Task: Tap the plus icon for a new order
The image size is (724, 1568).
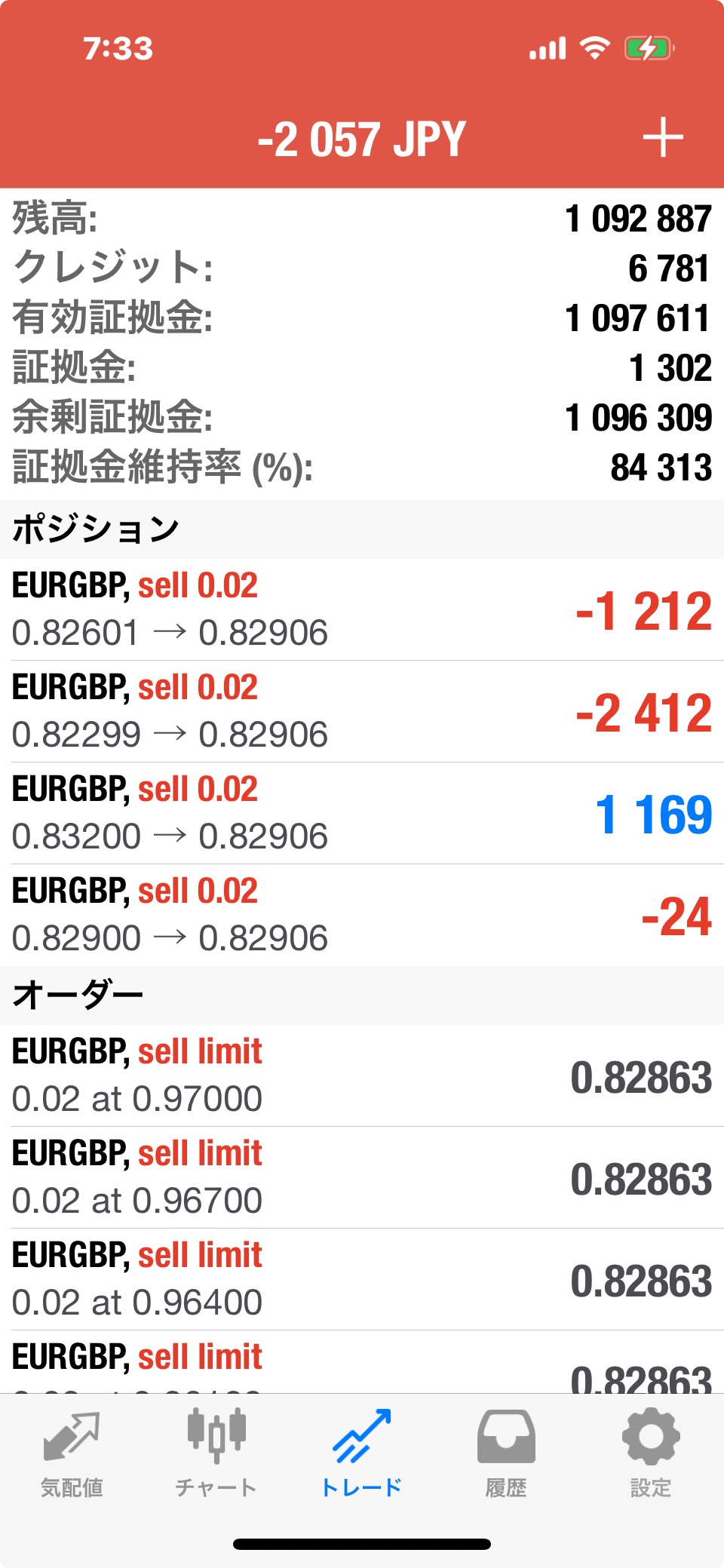Action: click(x=663, y=138)
